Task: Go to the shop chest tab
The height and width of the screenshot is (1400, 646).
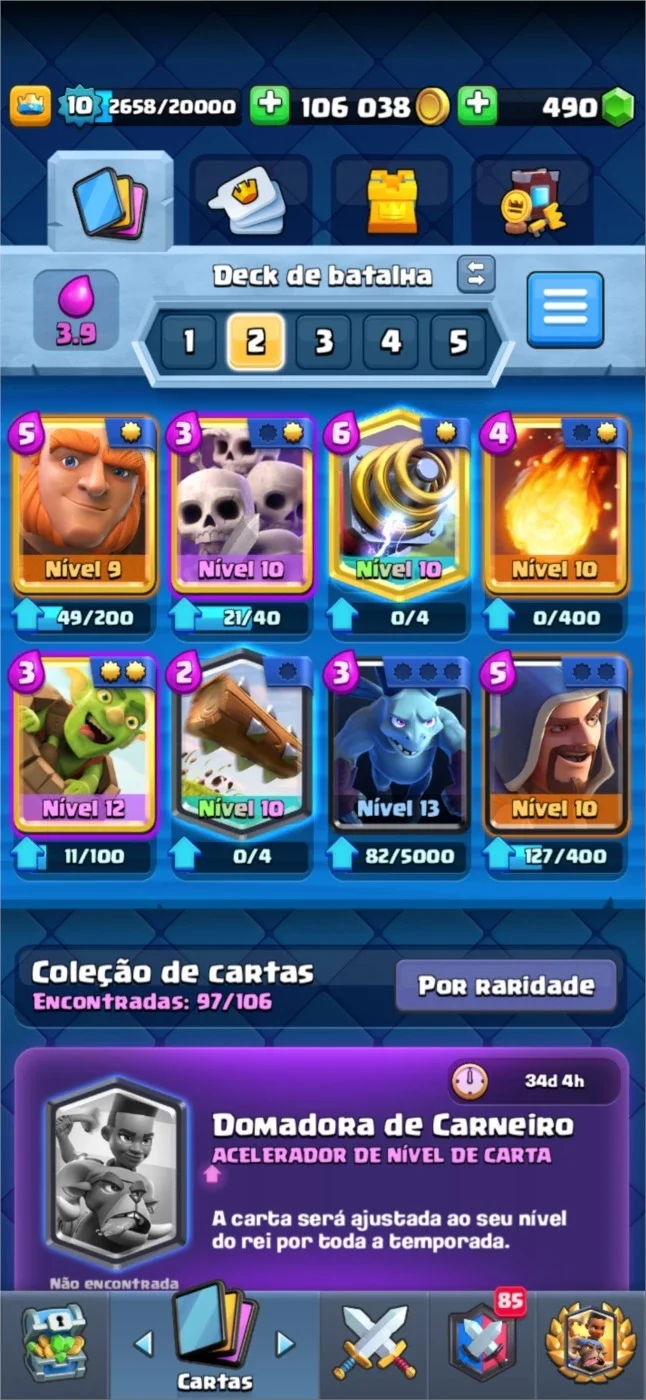Action: tap(54, 1345)
